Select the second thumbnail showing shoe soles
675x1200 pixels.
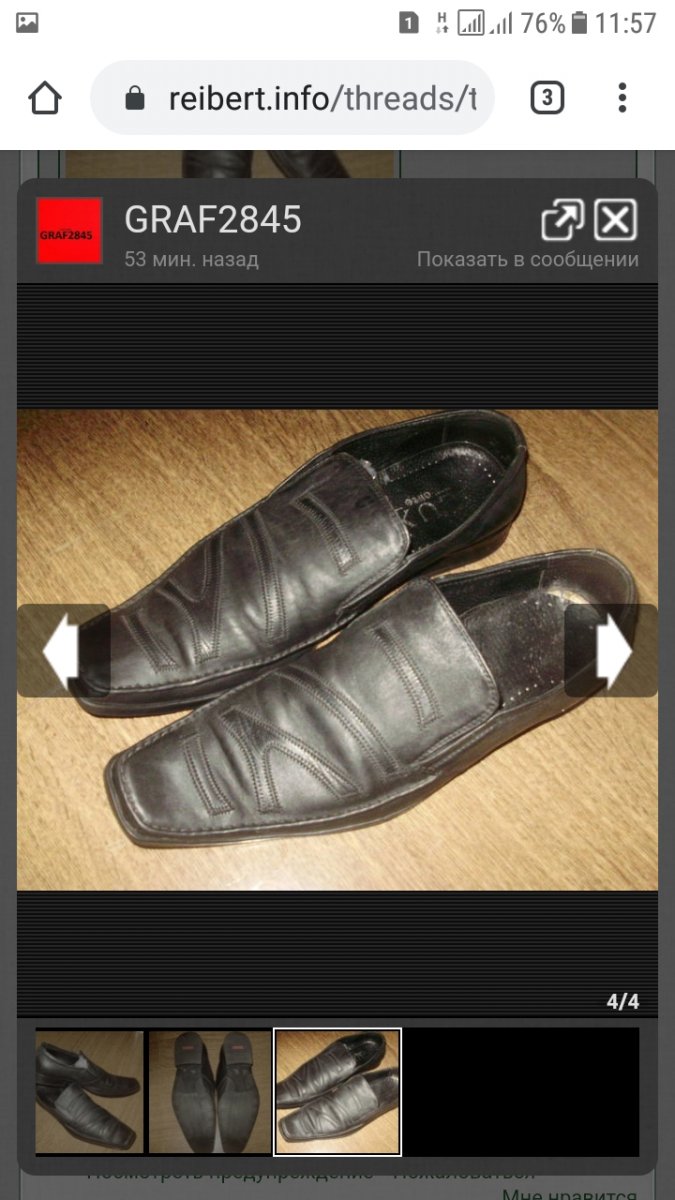tap(210, 1092)
